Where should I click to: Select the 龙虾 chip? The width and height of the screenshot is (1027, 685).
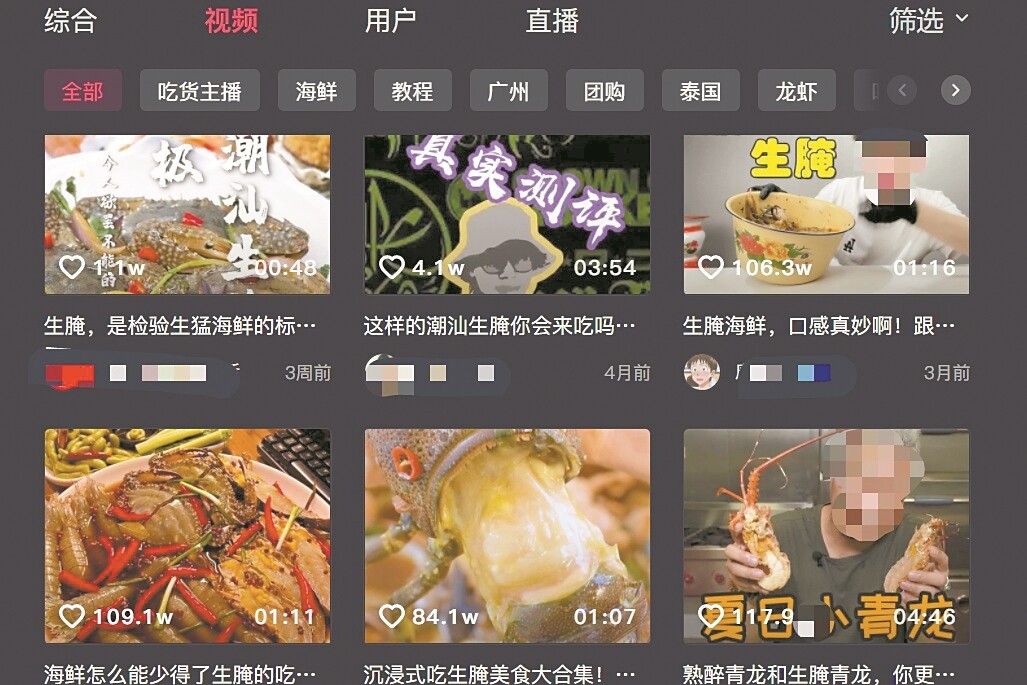pyautogui.click(x=796, y=91)
